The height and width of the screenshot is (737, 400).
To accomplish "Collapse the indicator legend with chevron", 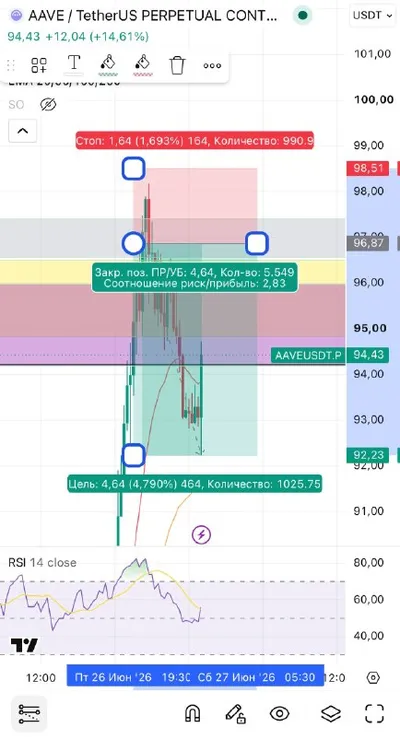I will point(23,131).
